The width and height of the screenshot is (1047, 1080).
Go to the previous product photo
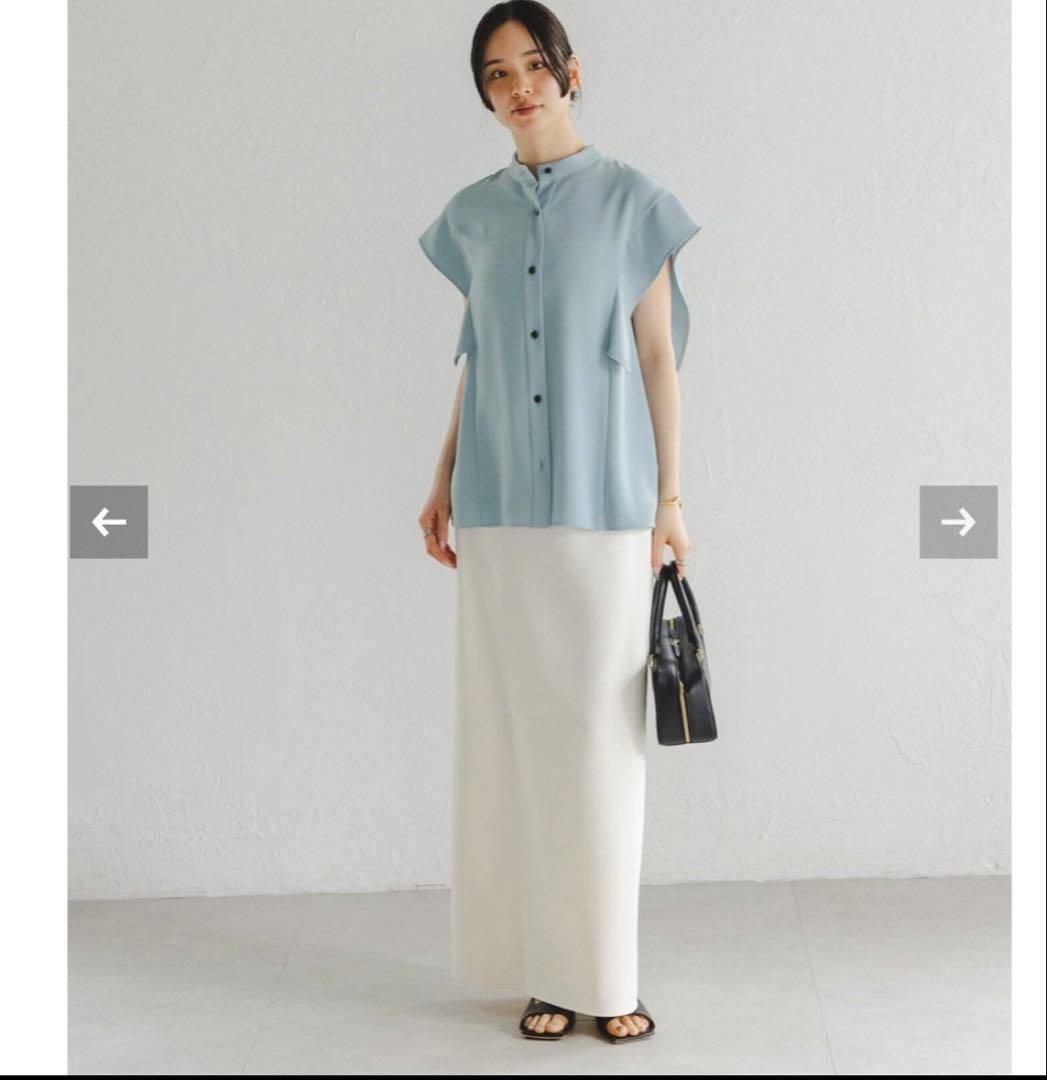(109, 522)
